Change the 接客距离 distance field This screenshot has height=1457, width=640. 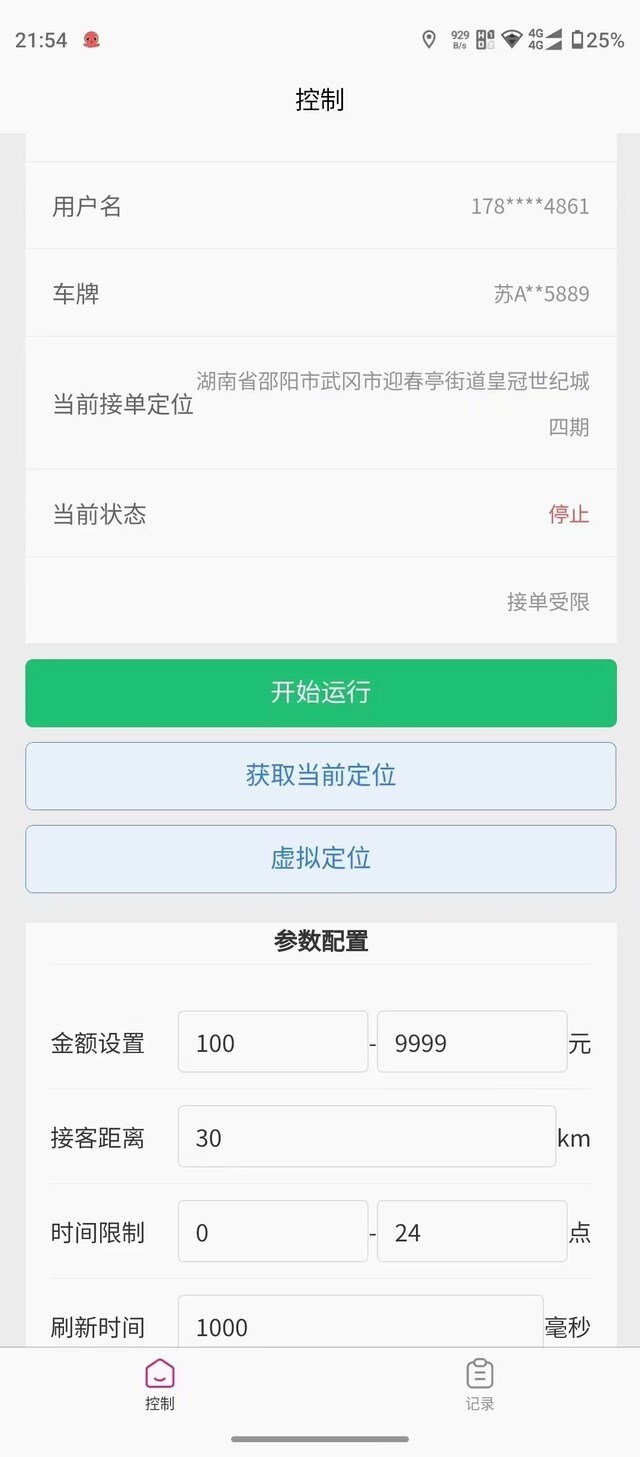tap(366, 1136)
